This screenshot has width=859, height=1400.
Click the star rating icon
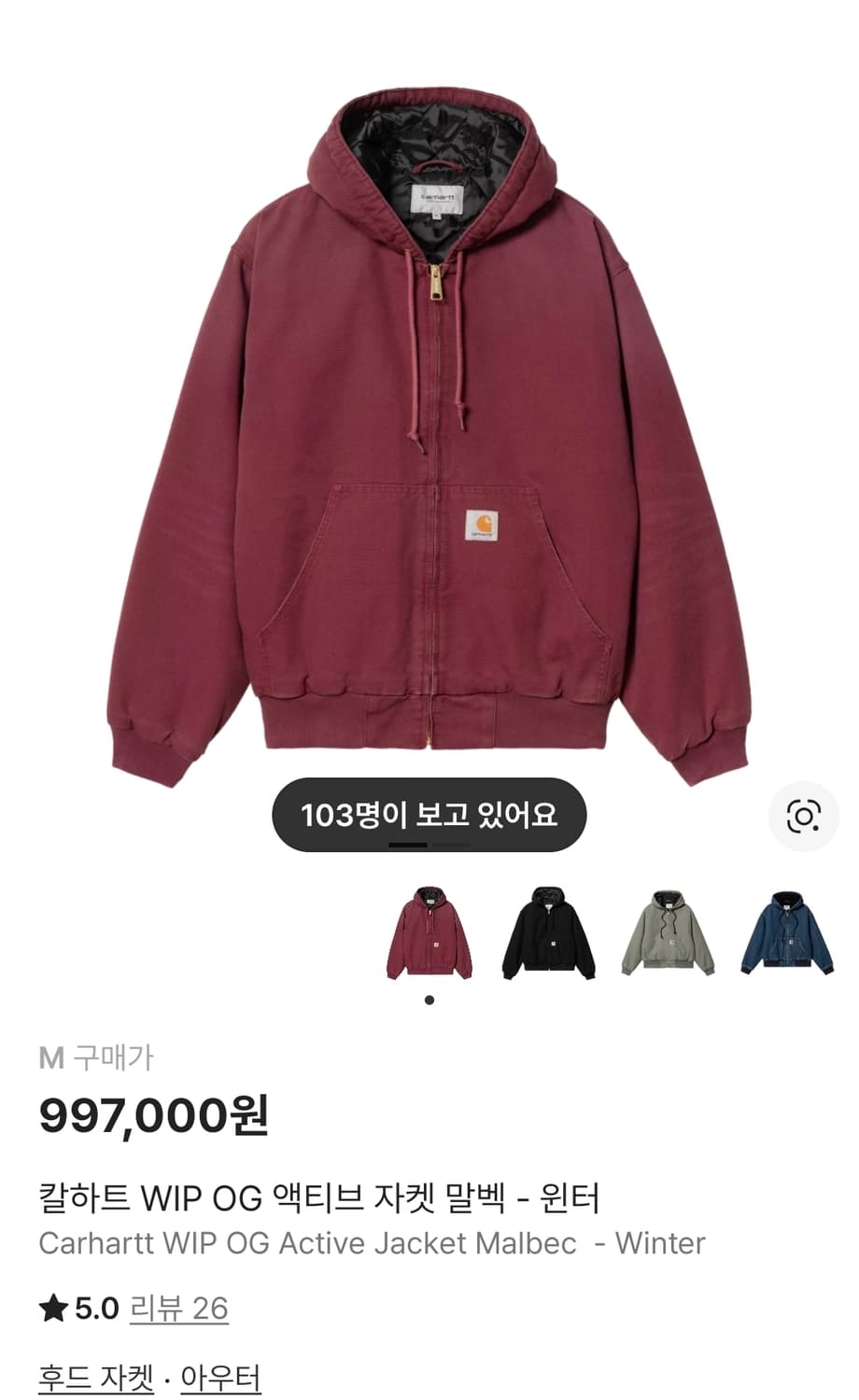55,1309
